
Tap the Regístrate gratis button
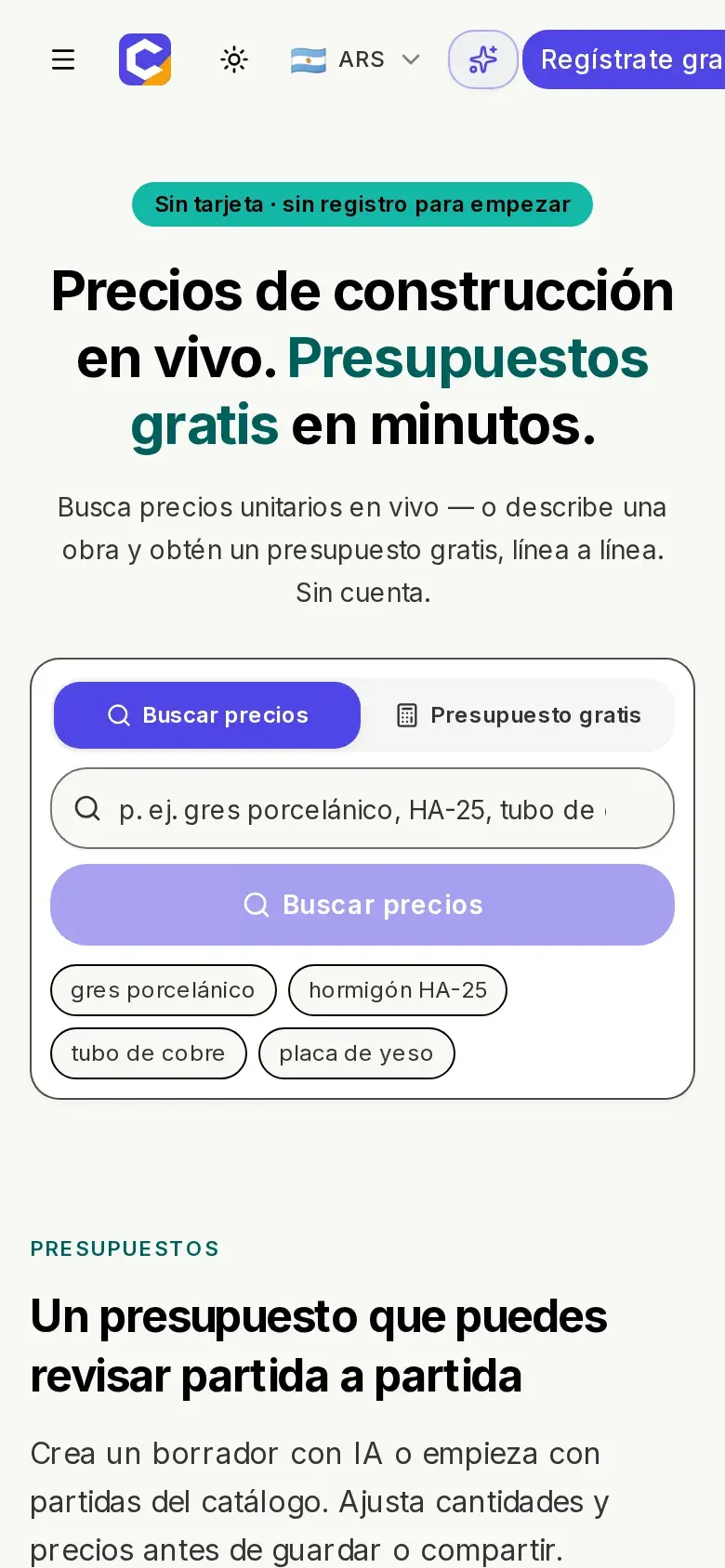[x=624, y=59]
